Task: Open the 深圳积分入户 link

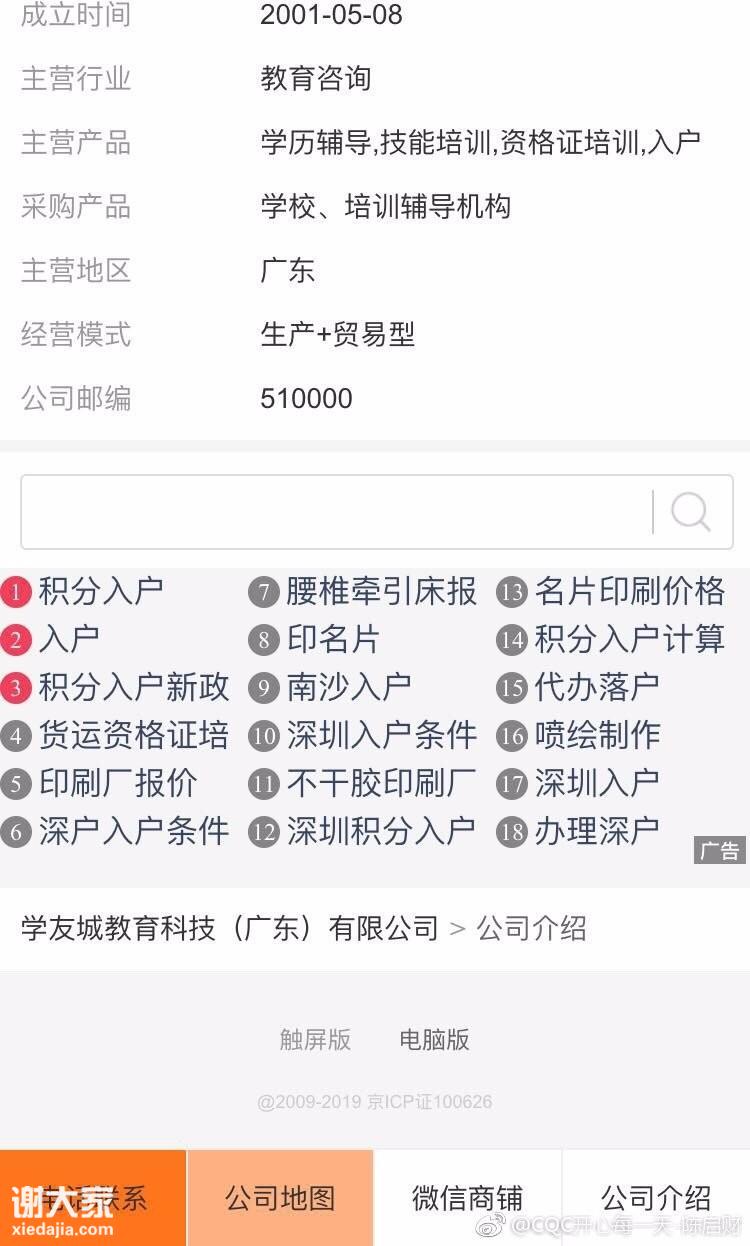Action: (380, 831)
